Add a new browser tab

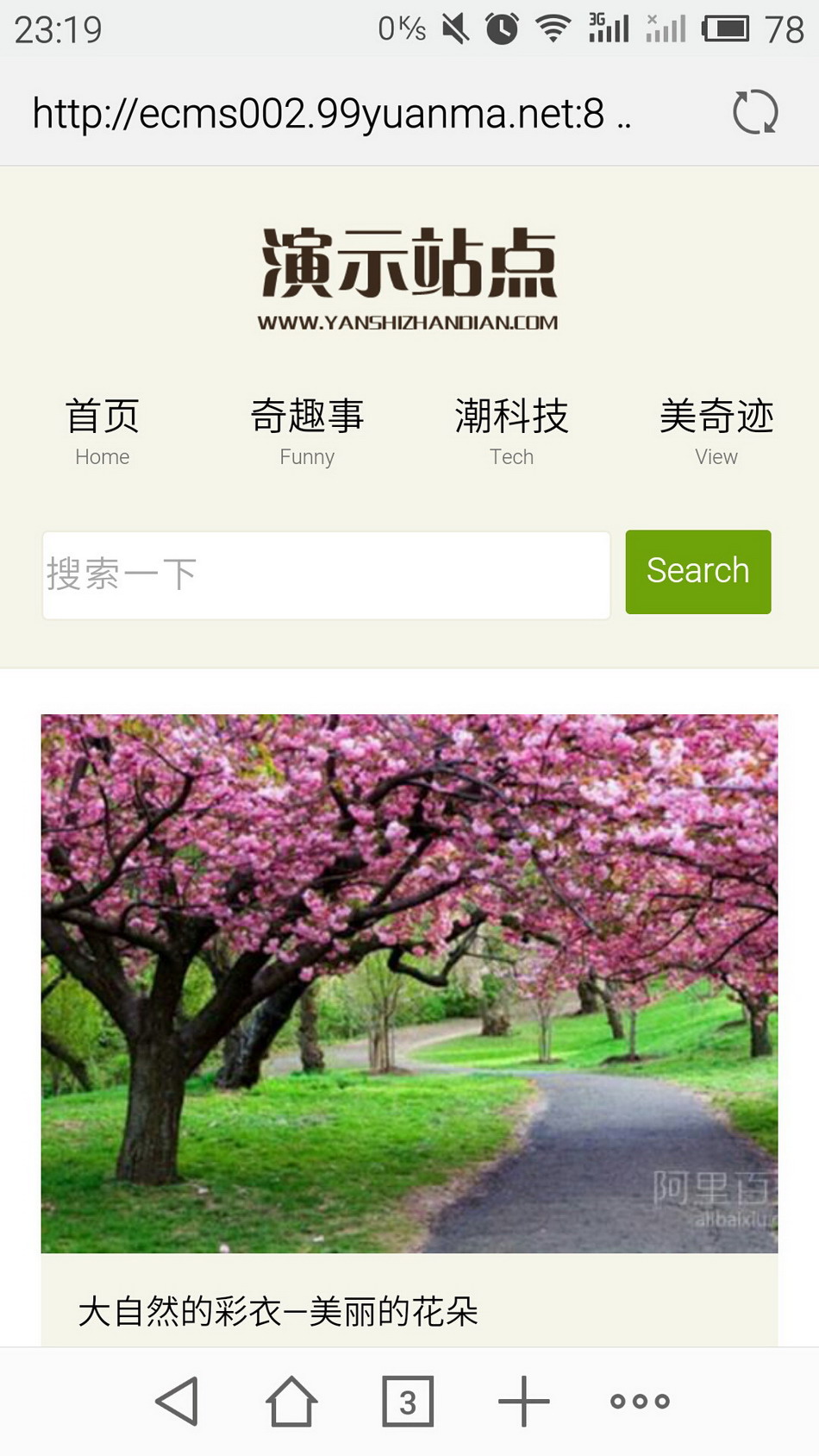tap(523, 1402)
